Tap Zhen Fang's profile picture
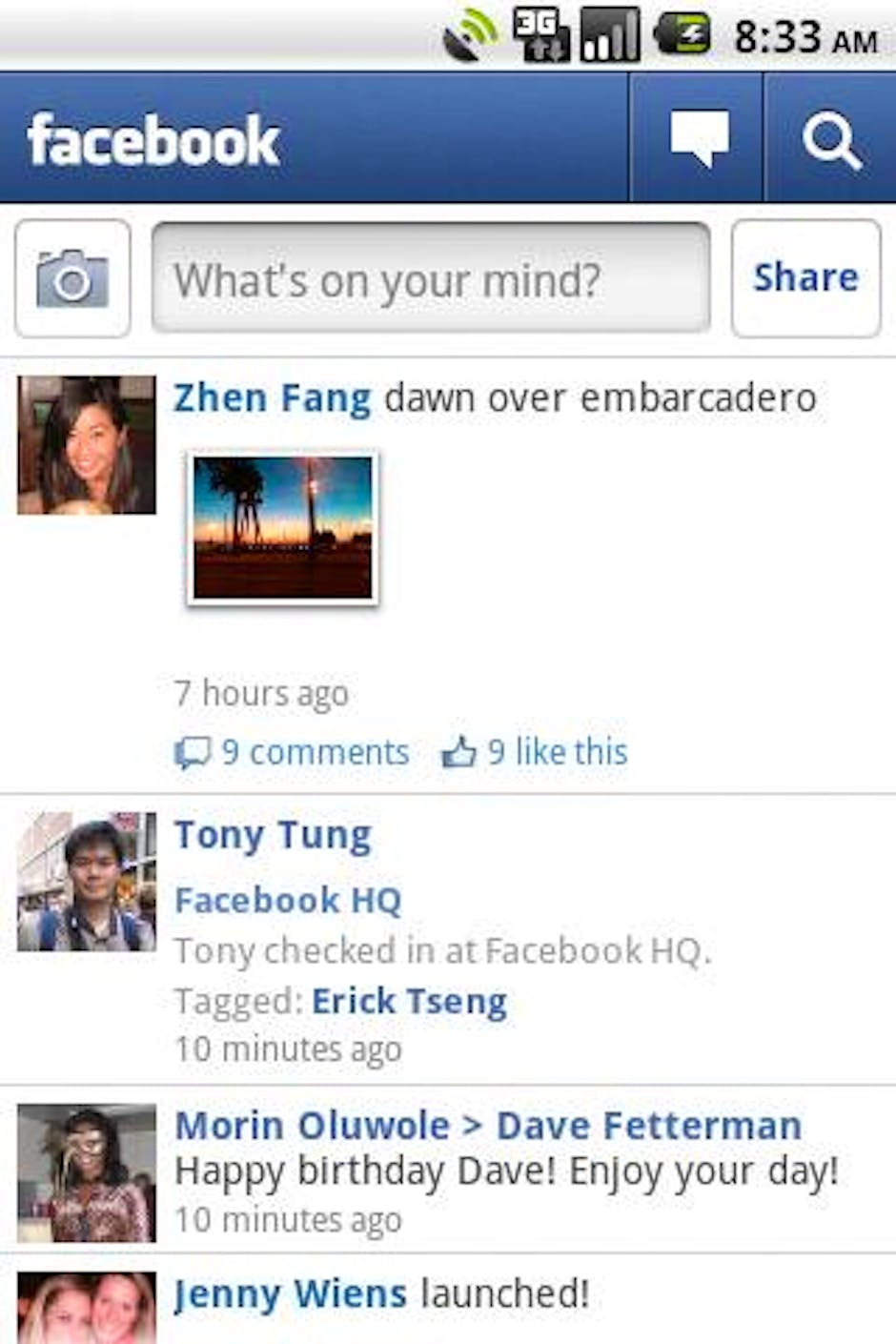The height and width of the screenshot is (1344, 896). click(x=87, y=445)
